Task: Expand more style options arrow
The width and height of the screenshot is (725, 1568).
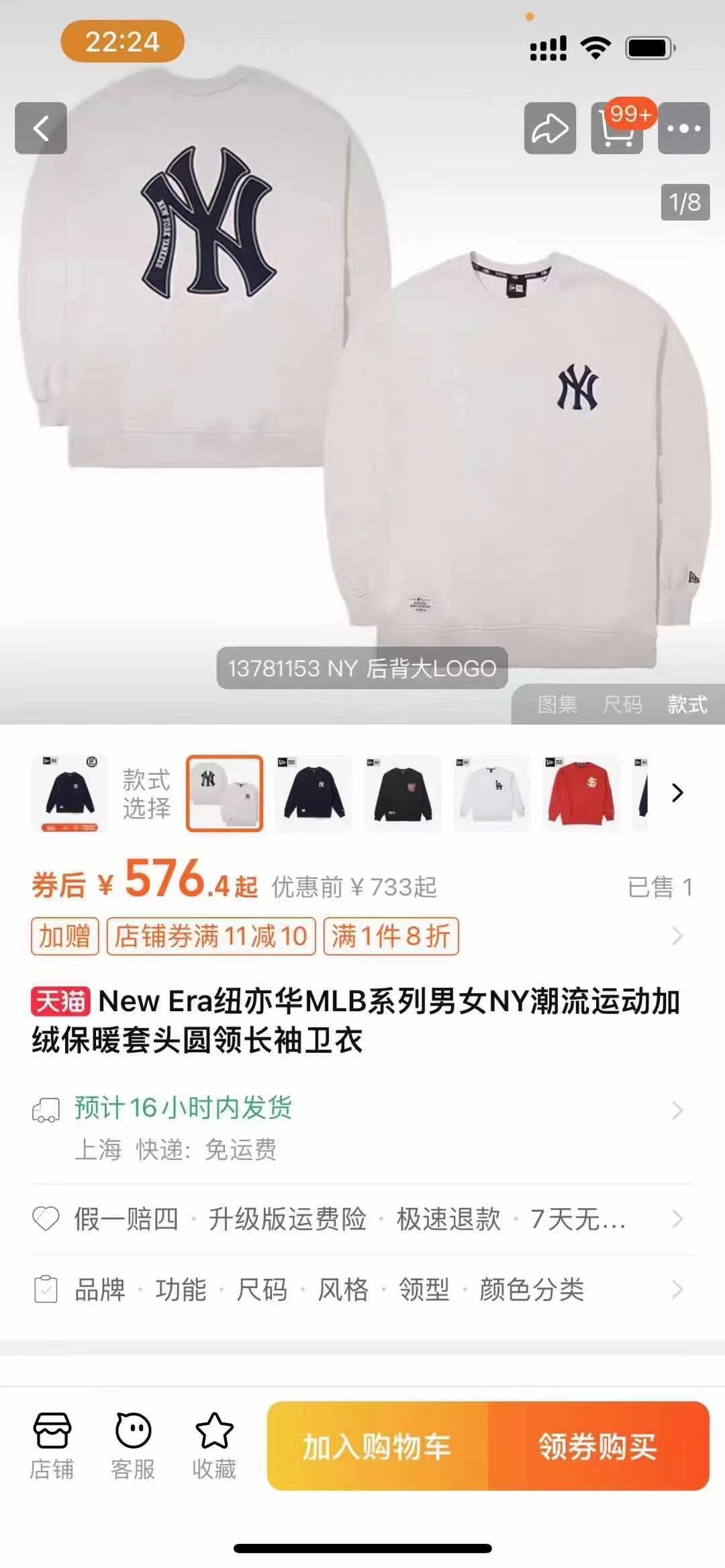Action: pyautogui.click(x=677, y=793)
